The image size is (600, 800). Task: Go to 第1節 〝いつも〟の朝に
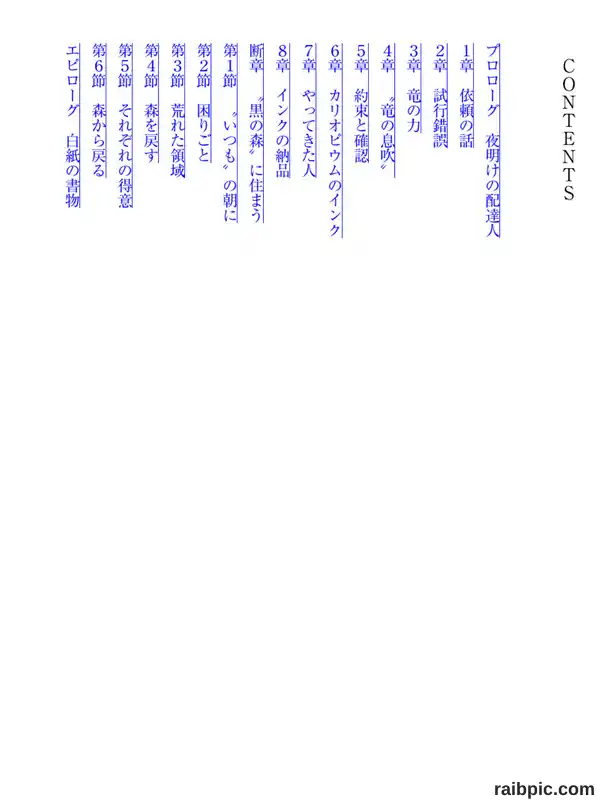pyautogui.click(x=231, y=134)
